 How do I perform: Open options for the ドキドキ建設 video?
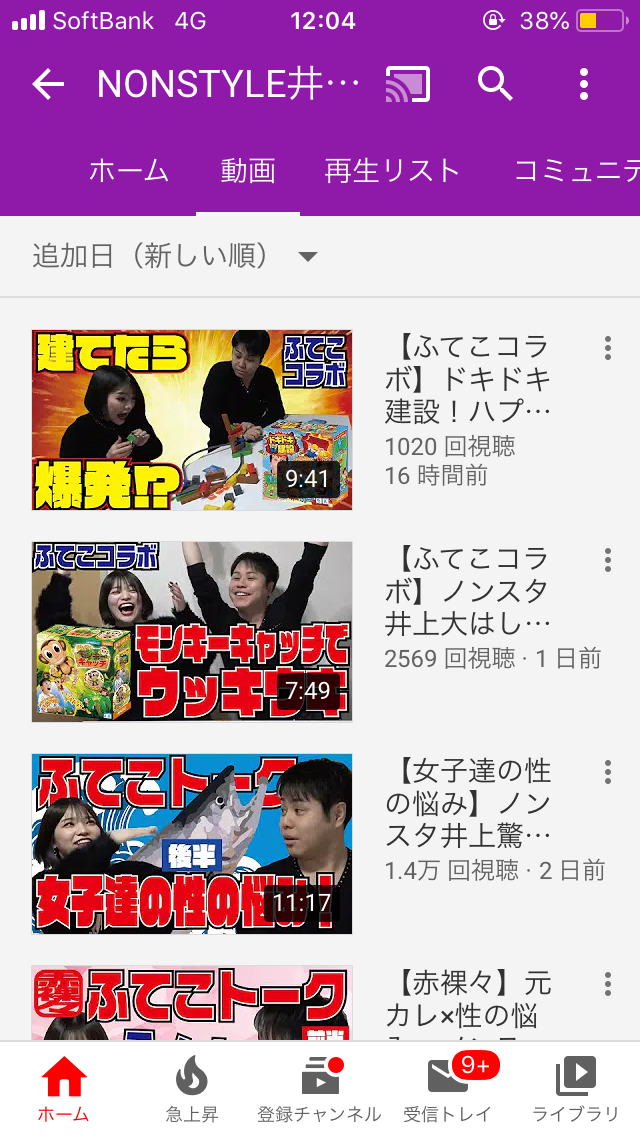coord(607,348)
